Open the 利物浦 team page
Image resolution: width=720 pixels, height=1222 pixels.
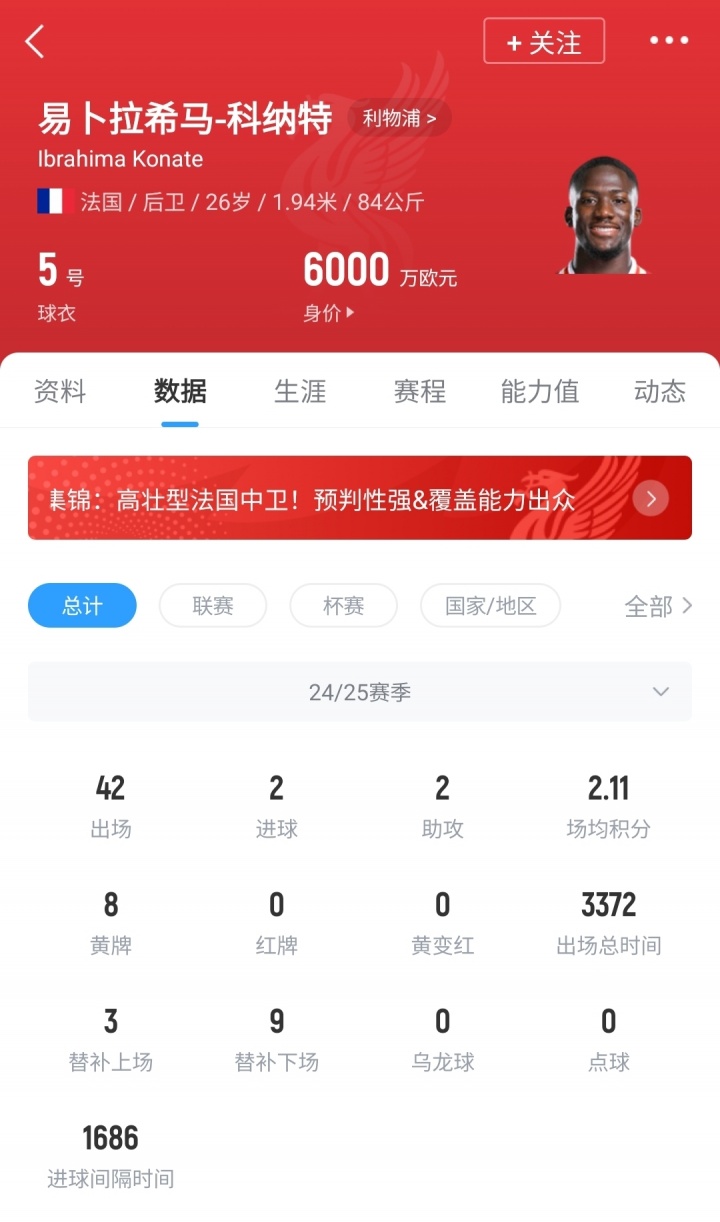tap(399, 118)
